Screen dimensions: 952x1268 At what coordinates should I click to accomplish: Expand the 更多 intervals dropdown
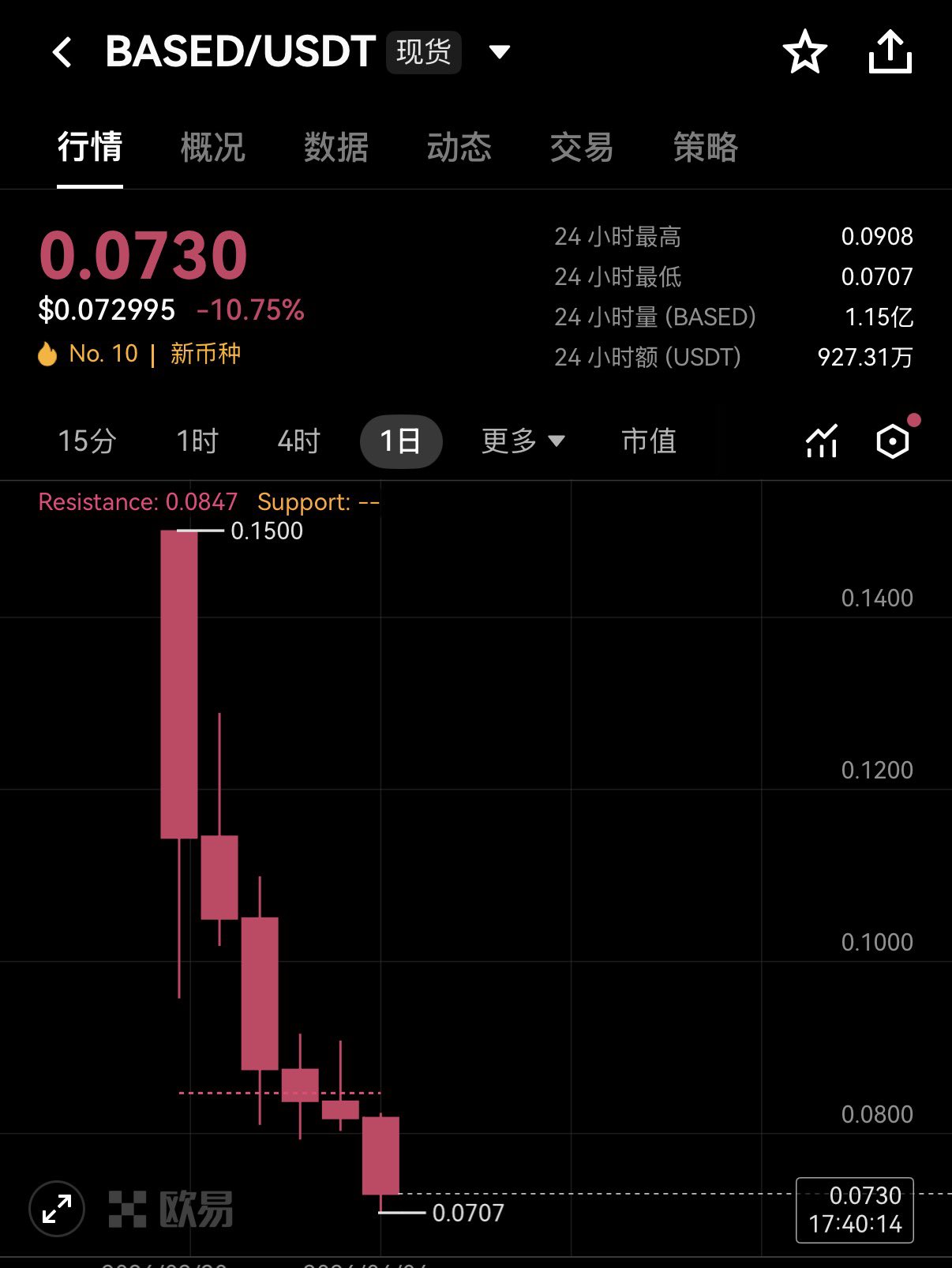(523, 441)
